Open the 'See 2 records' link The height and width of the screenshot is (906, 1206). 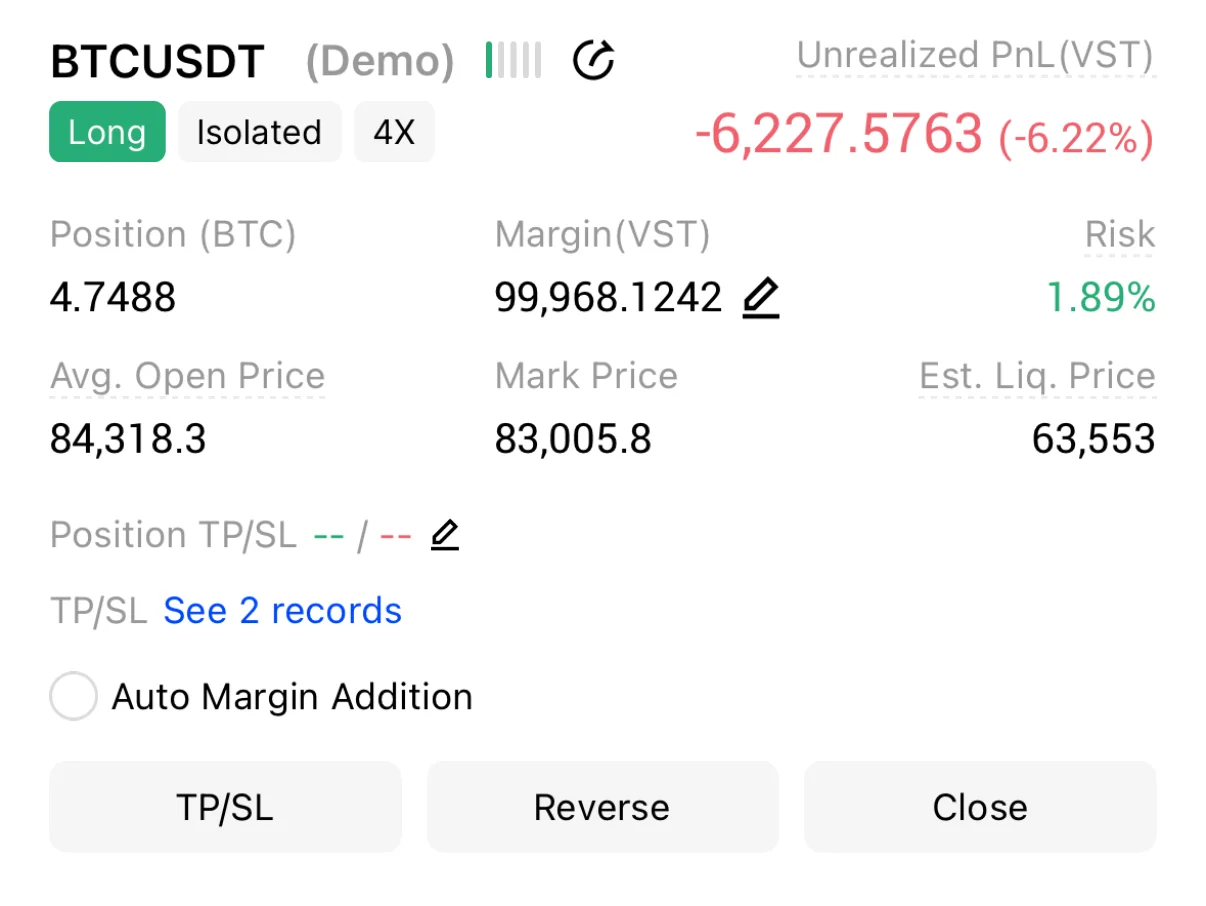pos(282,611)
